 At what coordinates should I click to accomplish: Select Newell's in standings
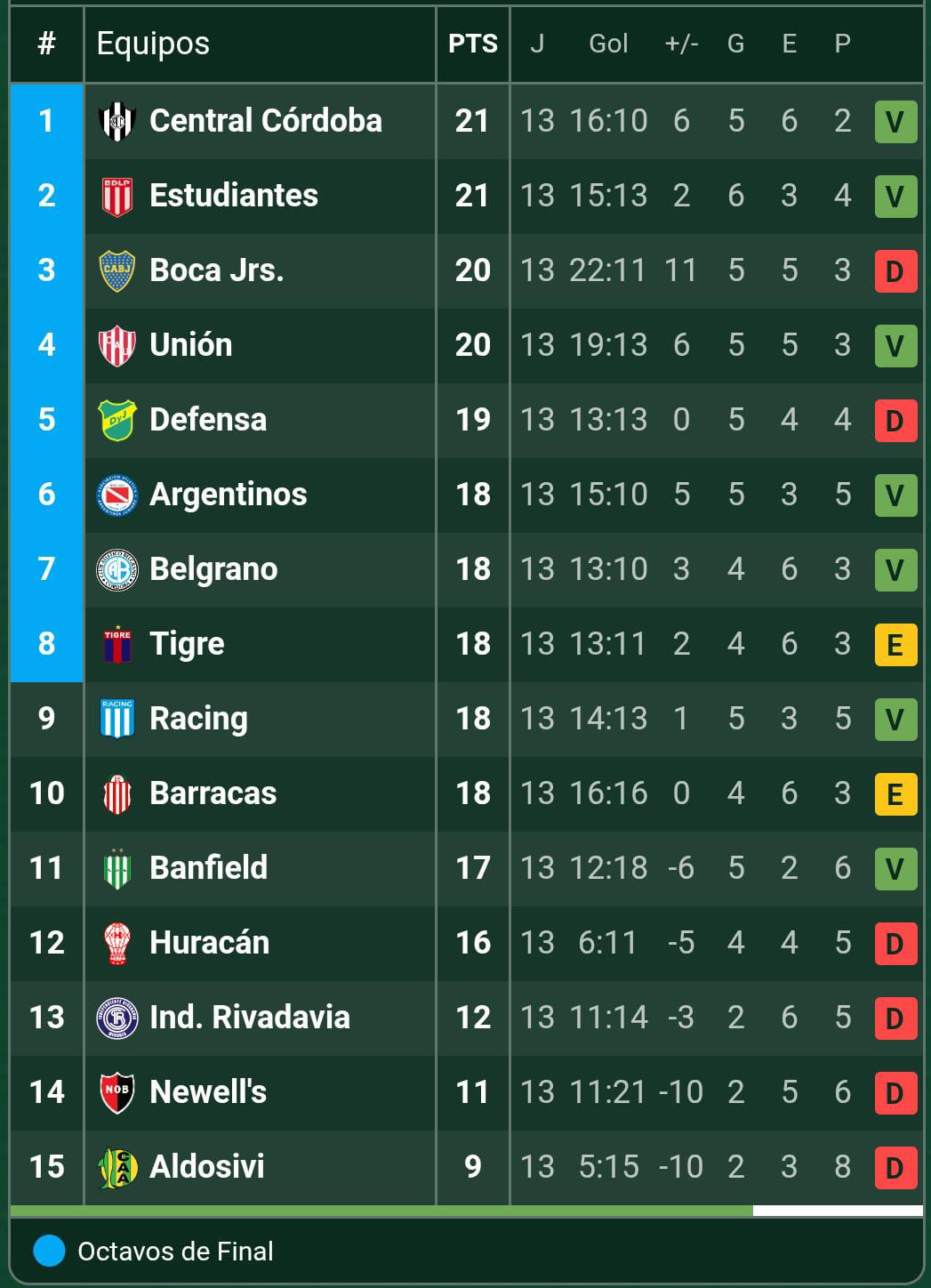207,1092
